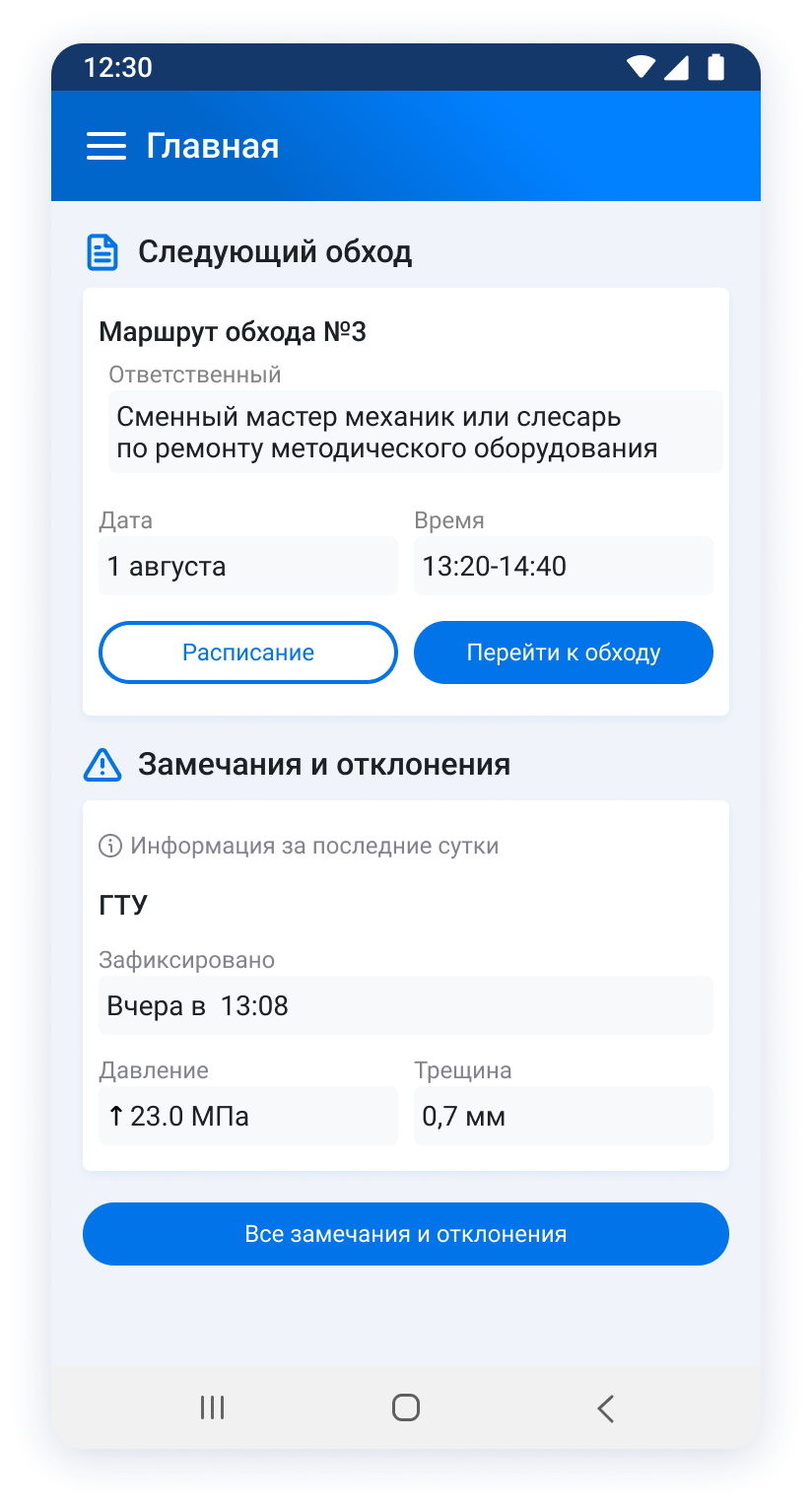The width and height of the screenshot is (812, 1508).
Task: Select the Маршрут обхода №3 card title
Action: point(233,331)
